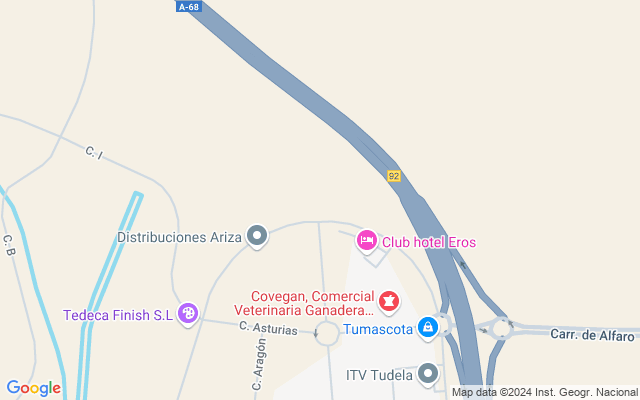Tap the Covegan Comercial Veterinaria Ganadera pin
This screenshot has width=640, height=400.
[388, 301]
